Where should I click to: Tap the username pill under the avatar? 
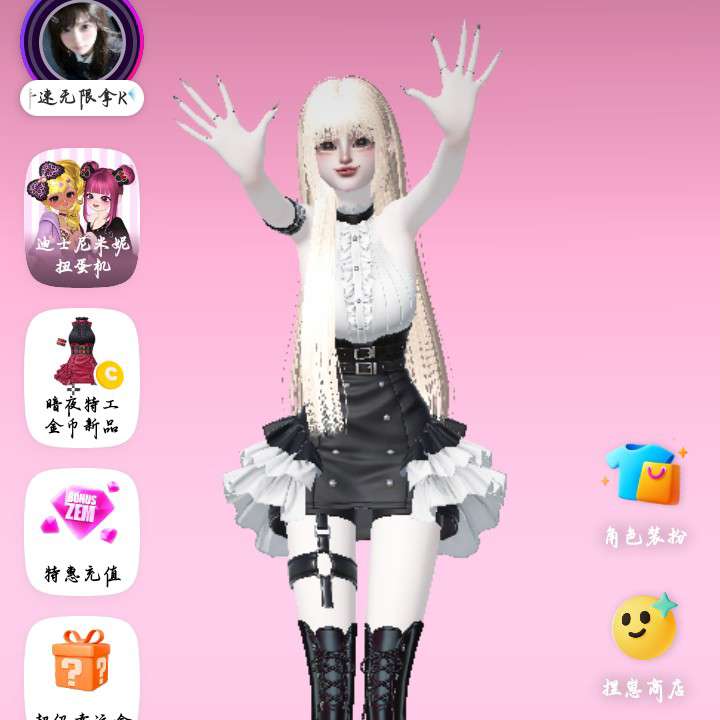82,98
